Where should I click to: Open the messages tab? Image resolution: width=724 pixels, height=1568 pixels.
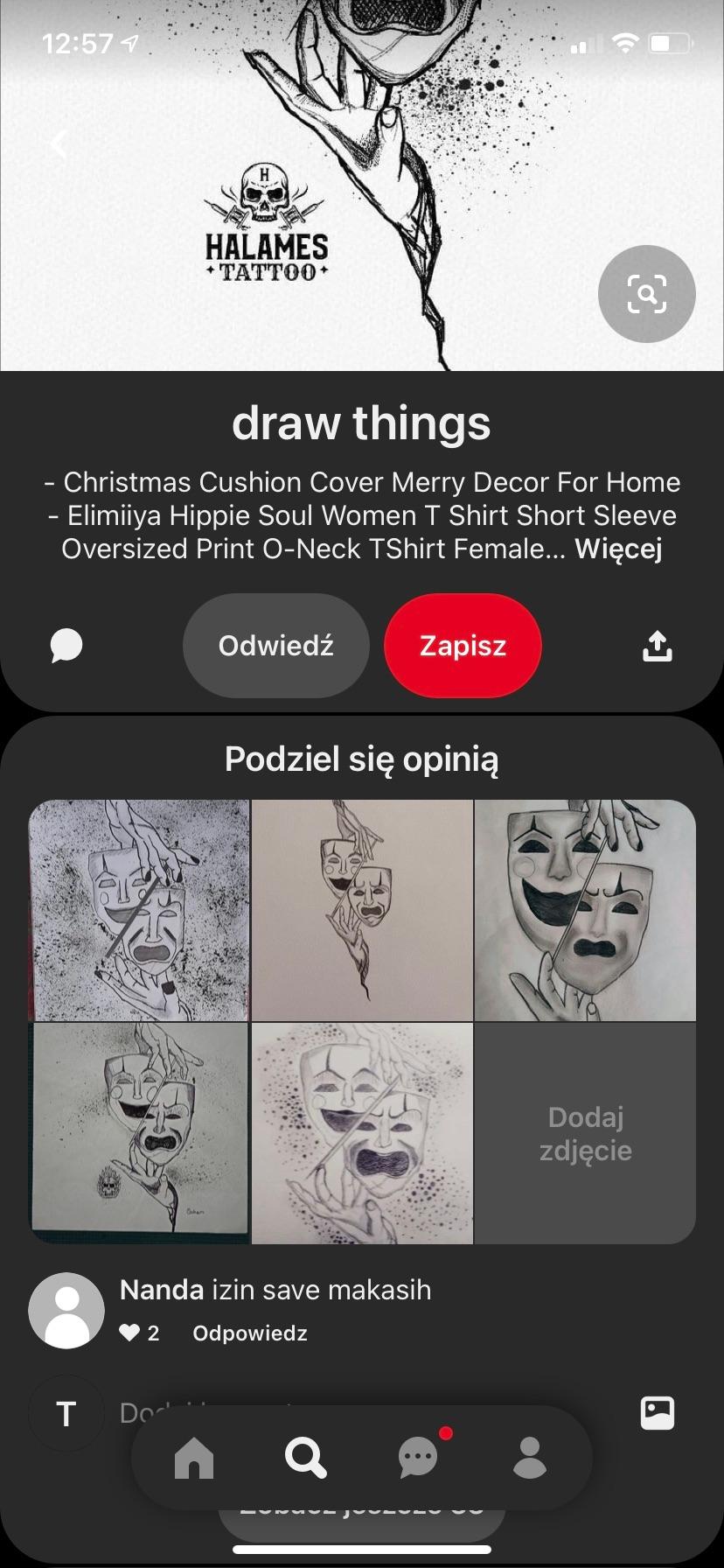click(418, 1459)
